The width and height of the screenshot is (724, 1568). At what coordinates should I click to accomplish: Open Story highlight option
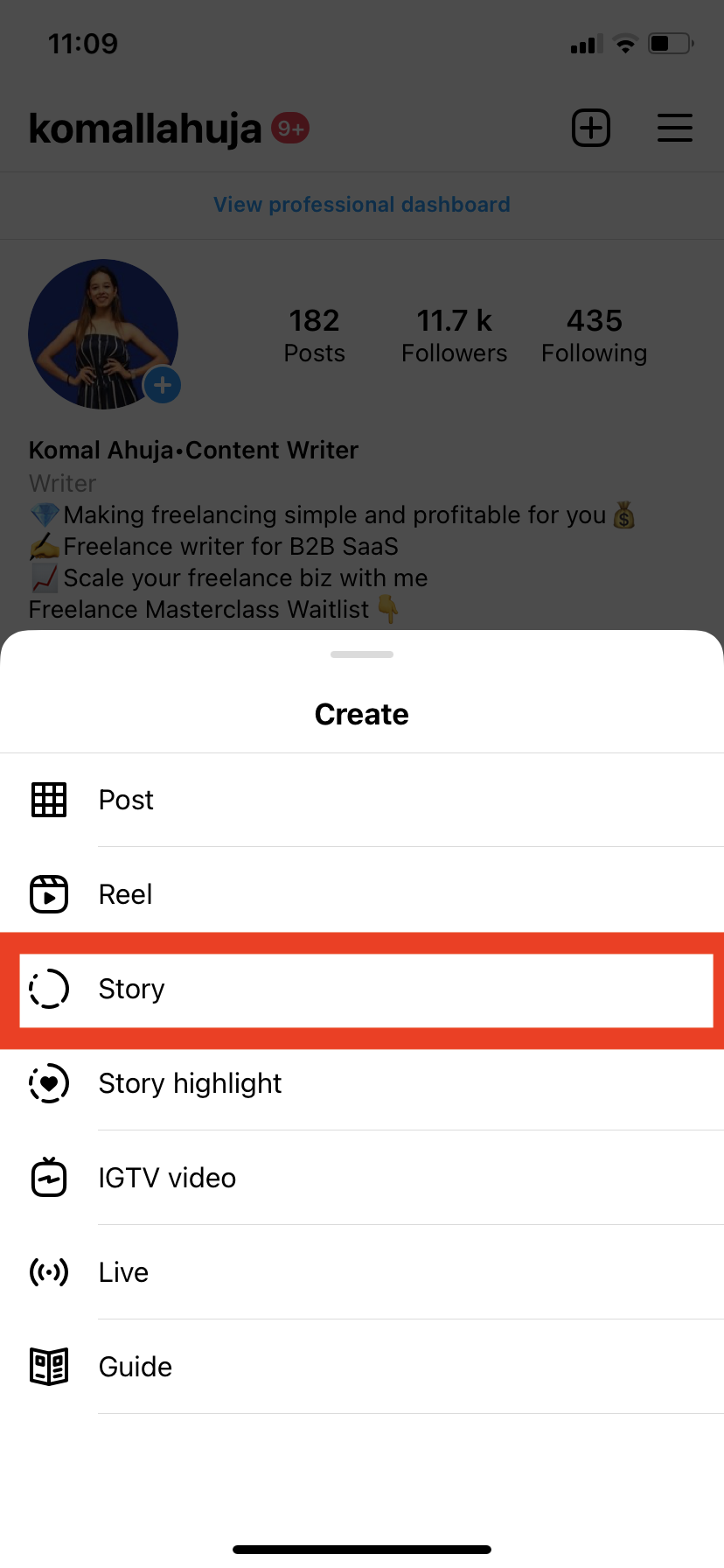click(190, 1083)
